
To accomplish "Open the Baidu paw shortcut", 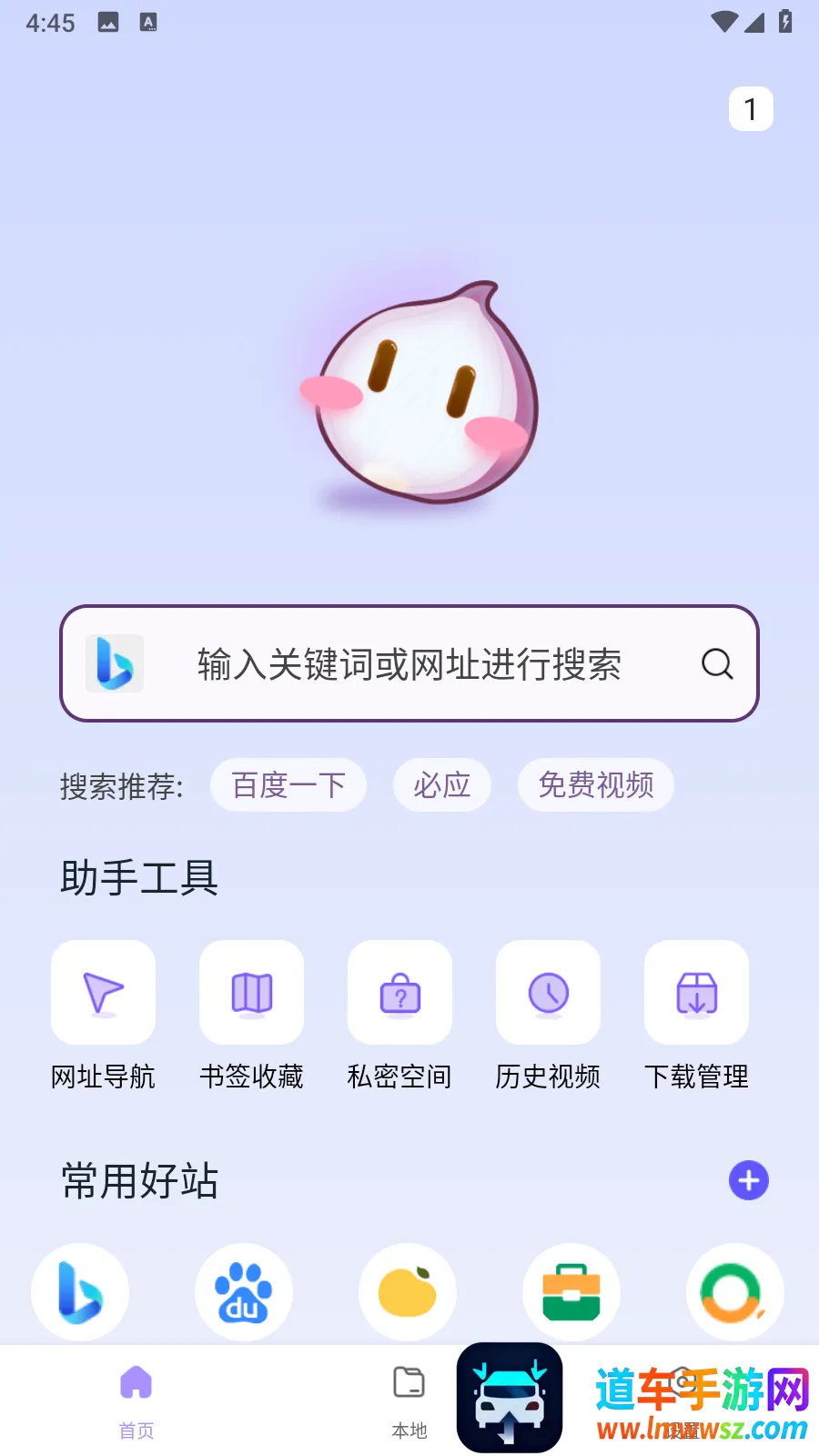I will point(244,1292).
